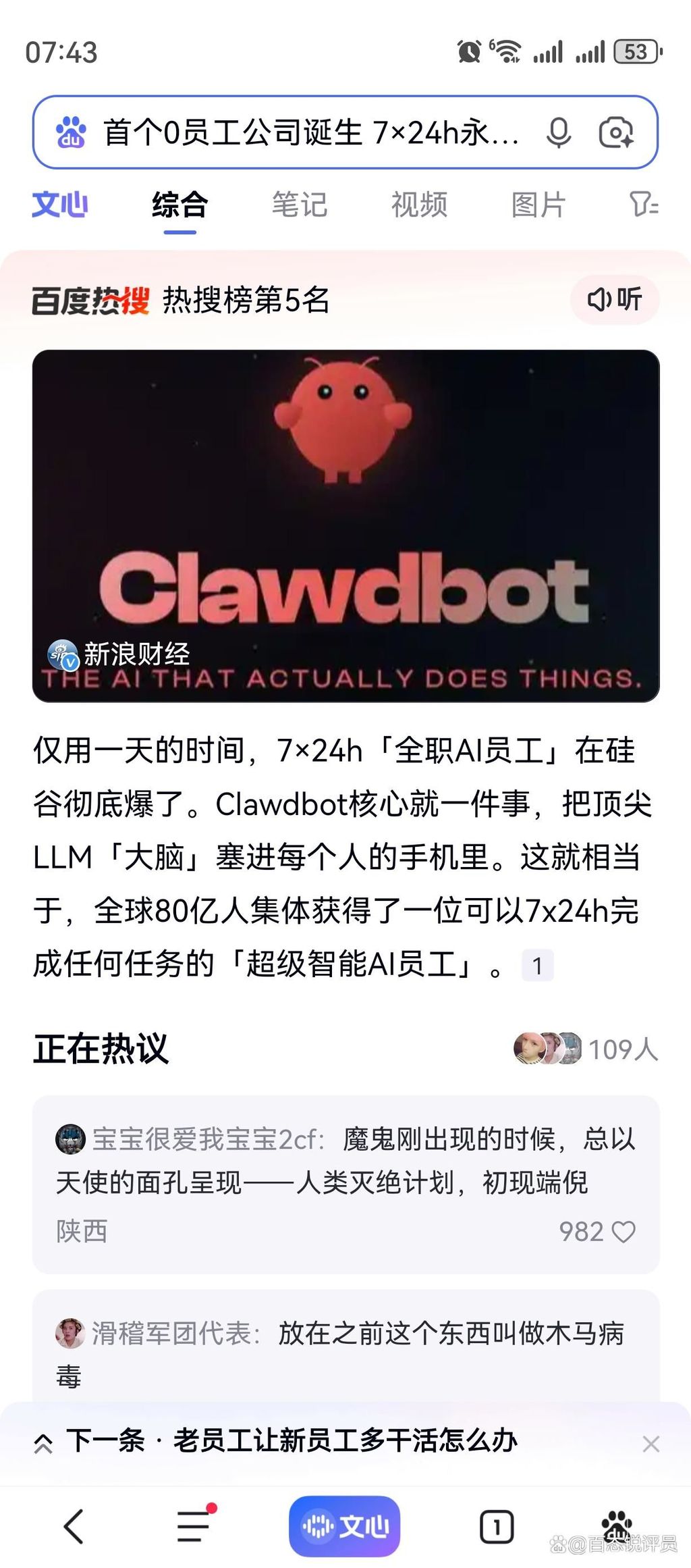
Task: View the 109人 discussion participants
Action: click(586, 1049)
